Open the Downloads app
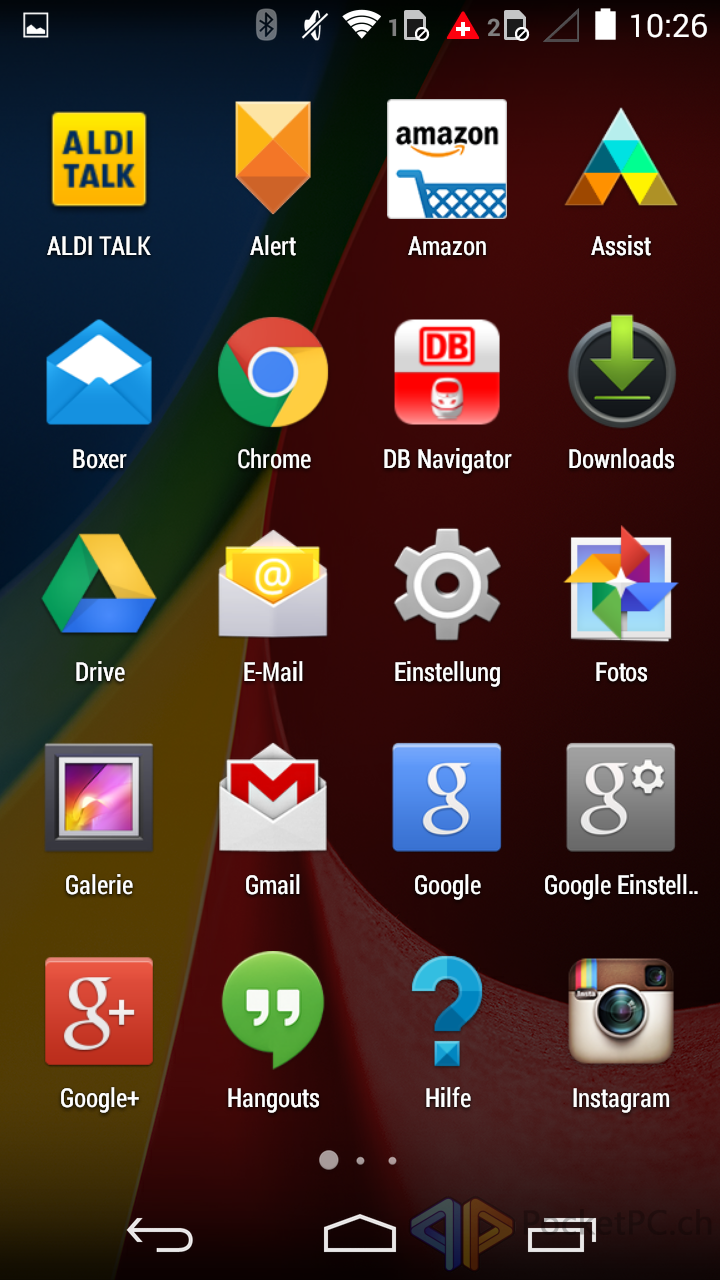The height and width of the screenshot is (1280, 720). point(621,373)
